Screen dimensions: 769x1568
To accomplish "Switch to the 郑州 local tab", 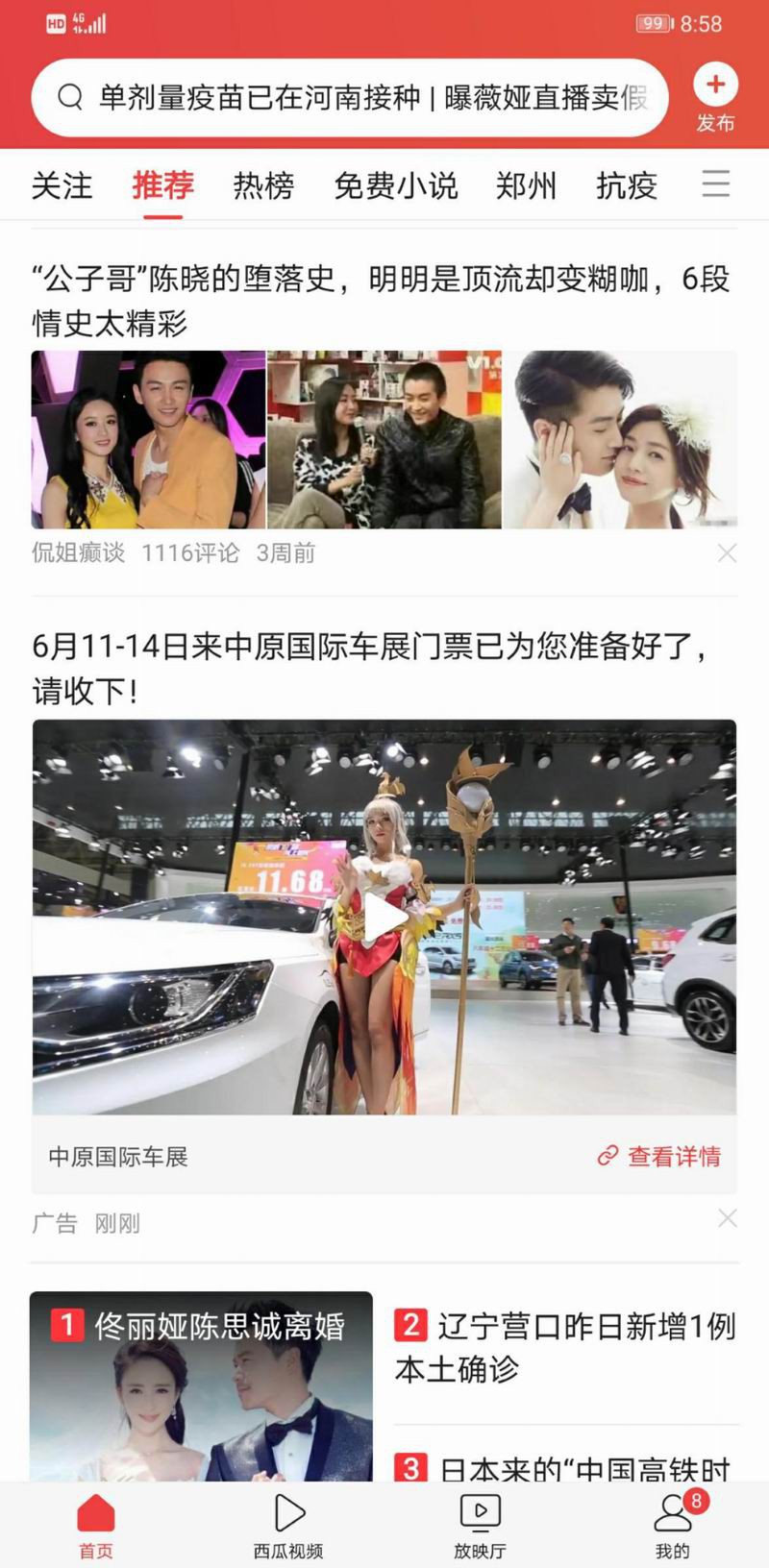I will tap(526, 184).
